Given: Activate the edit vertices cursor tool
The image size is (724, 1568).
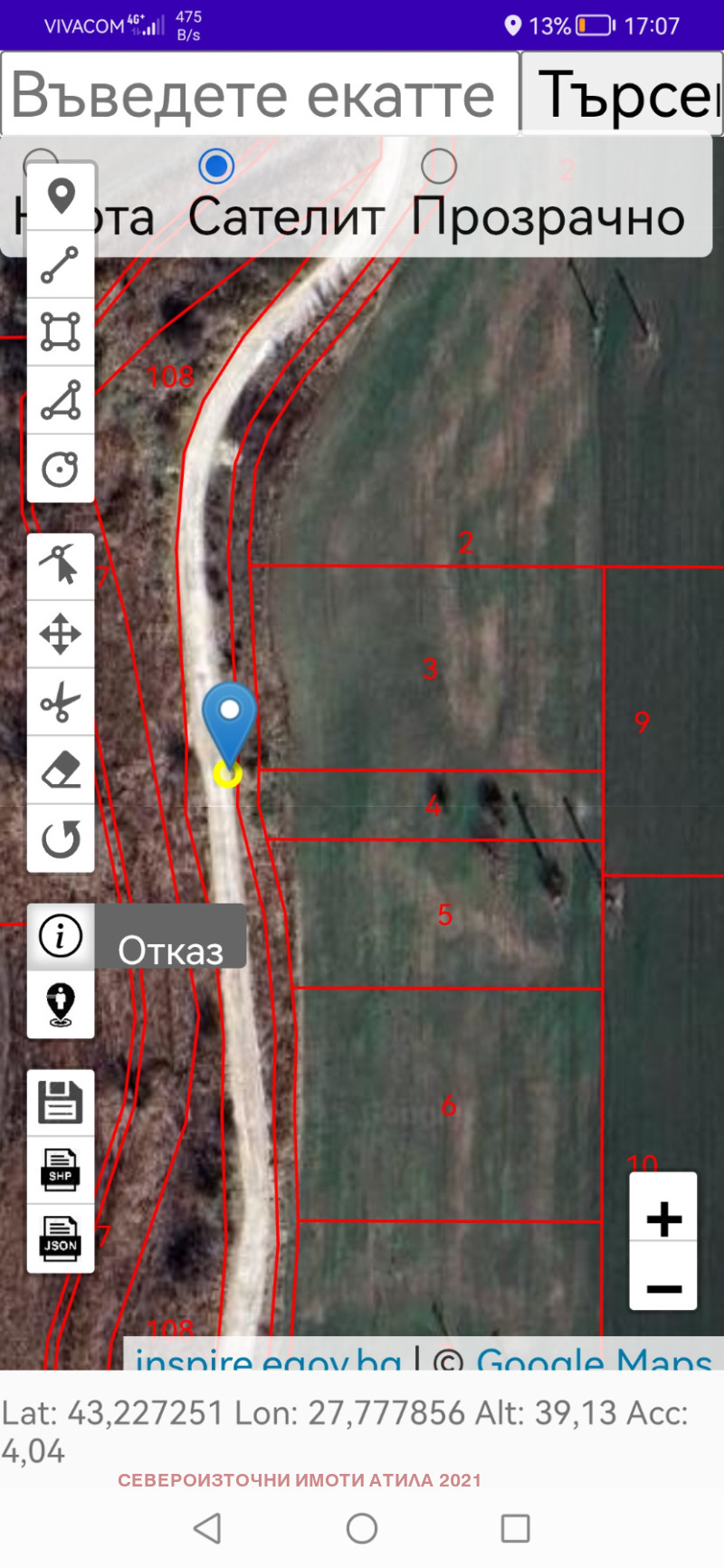Looking at the screenshot, I should [61, 566].
